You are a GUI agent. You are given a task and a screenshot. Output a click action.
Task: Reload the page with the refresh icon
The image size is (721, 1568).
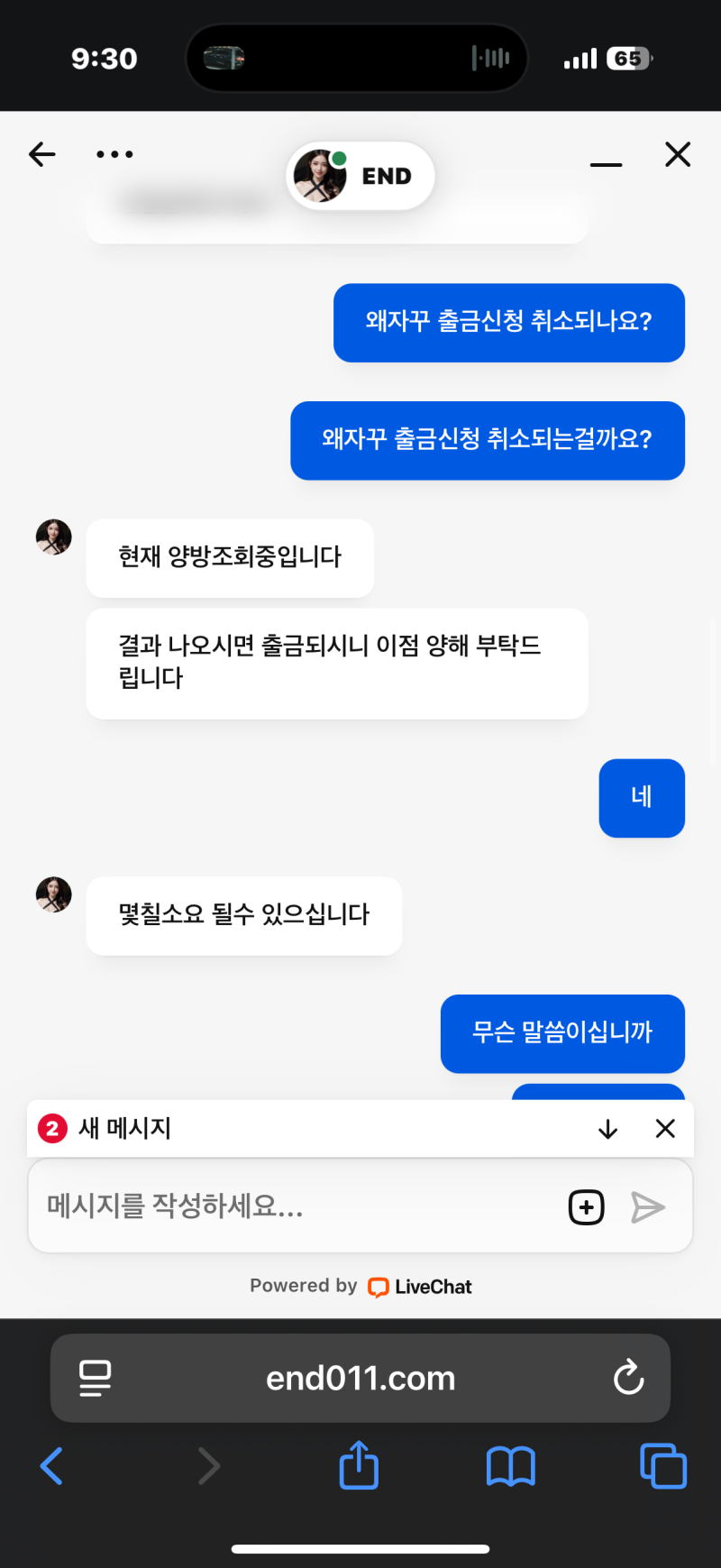pyautogui.click(x=628, y=1378)
